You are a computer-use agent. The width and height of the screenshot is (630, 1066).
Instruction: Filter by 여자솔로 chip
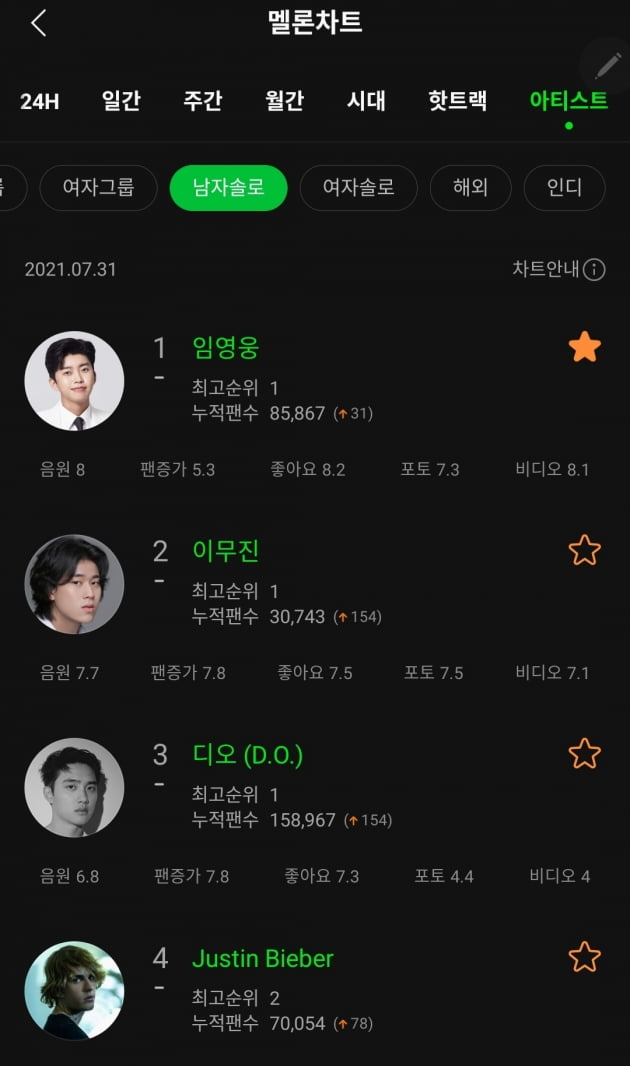tap(358, 188)
